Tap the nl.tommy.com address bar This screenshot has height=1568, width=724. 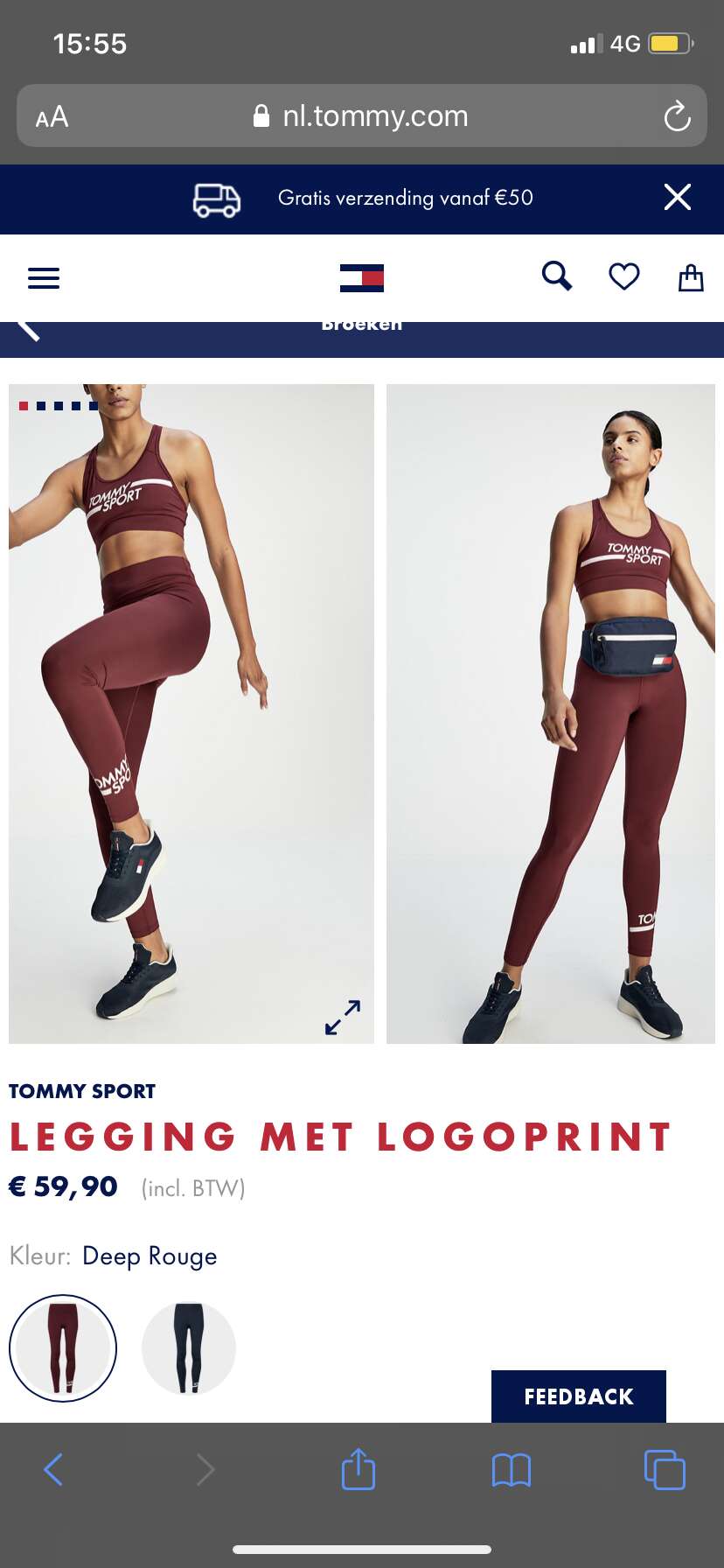[x=362, y=115]
